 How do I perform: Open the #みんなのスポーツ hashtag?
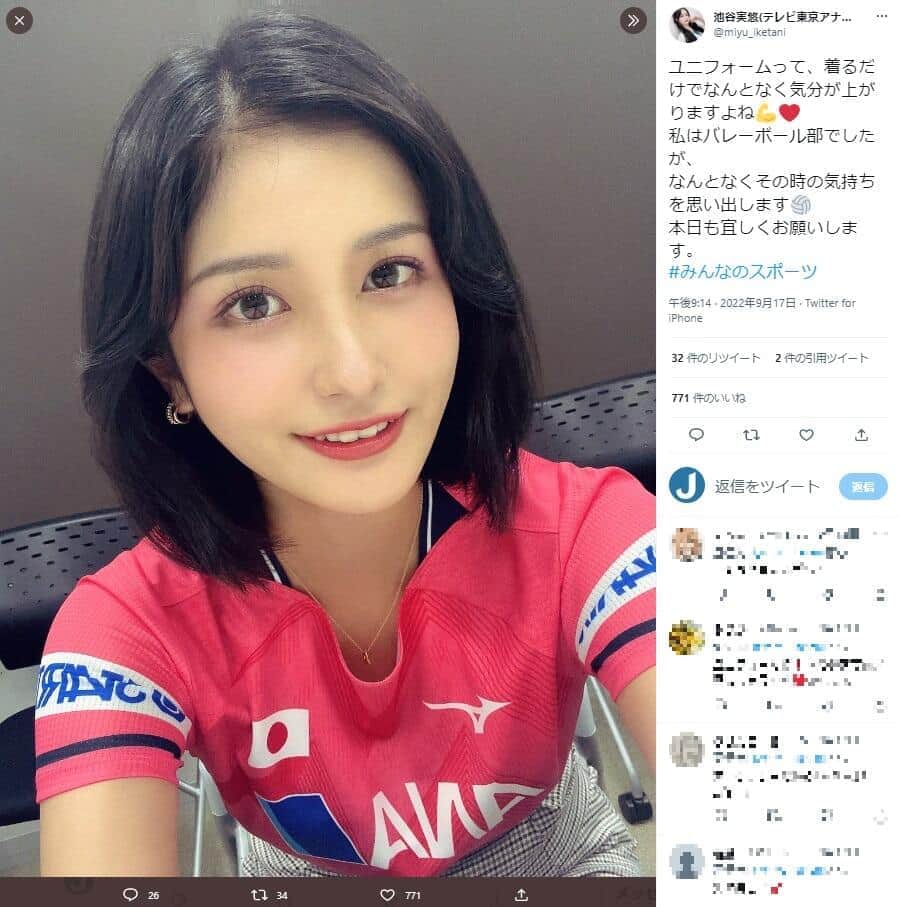[x=743, y=271]
